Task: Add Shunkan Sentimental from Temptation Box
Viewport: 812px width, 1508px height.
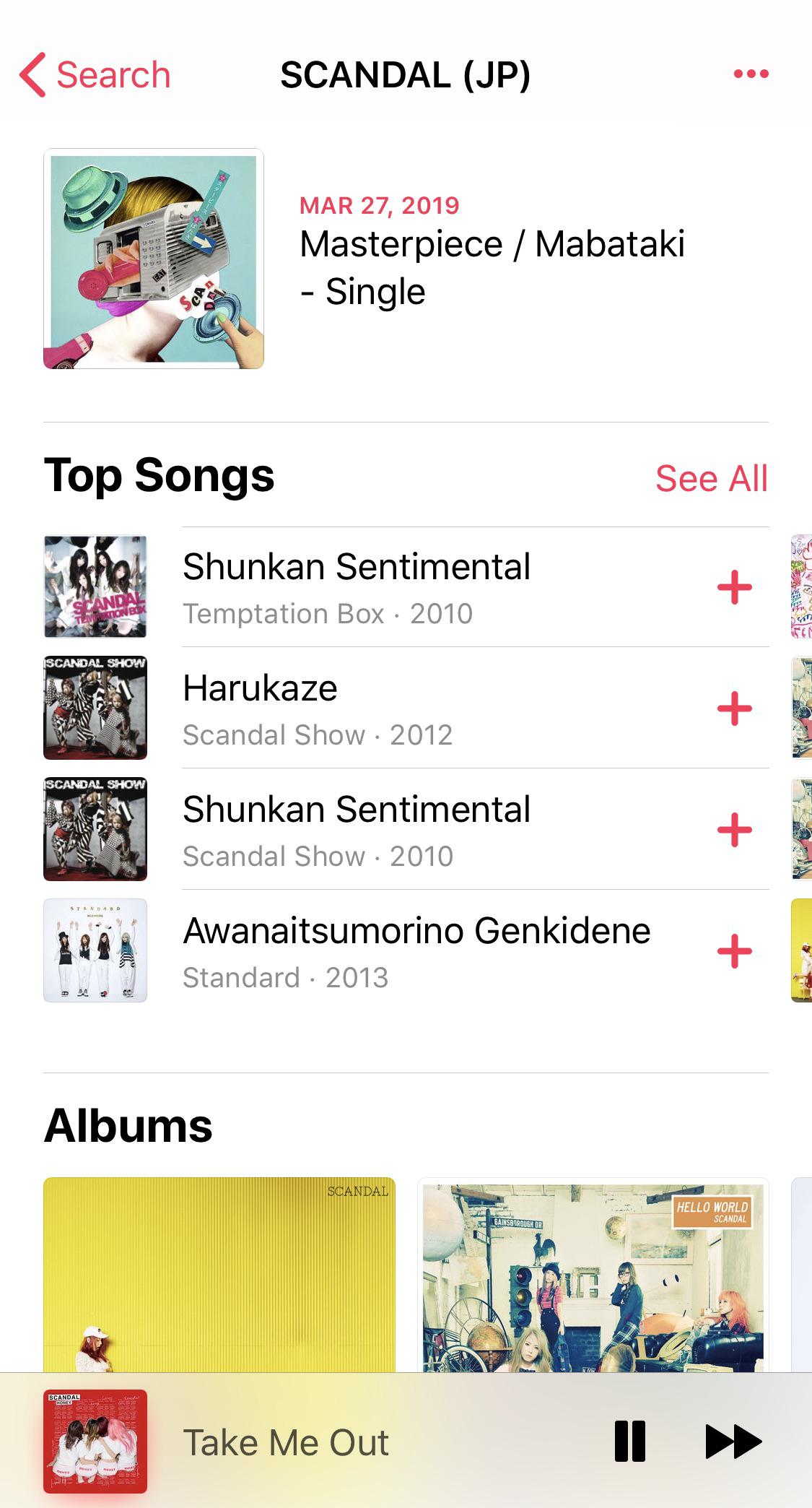Action: click(735, 589)
